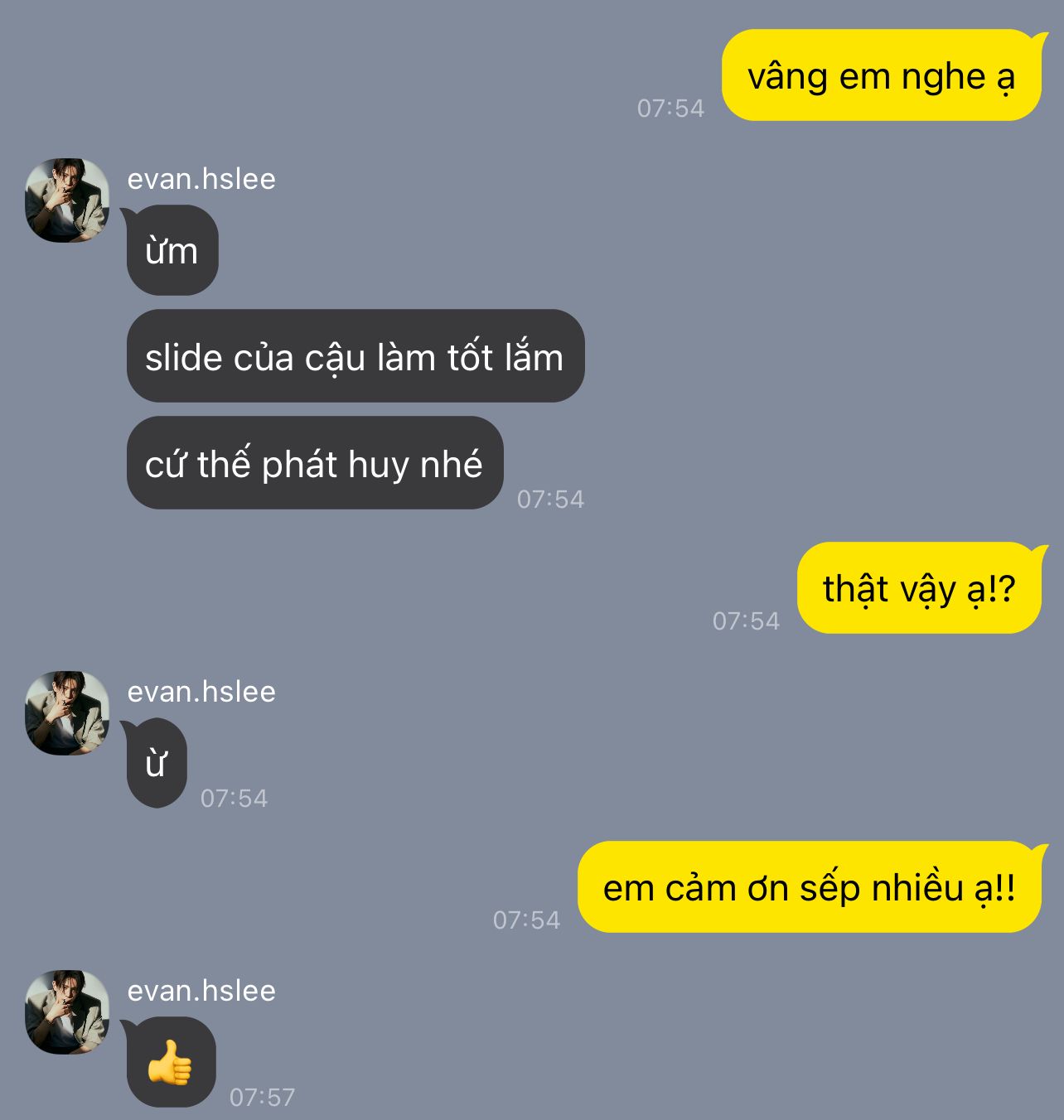Image resolution: width=1064 pixels, height=1120 pixels.
Task: Tap evan.hslee's avatar next to the "ừ" reply
Action: (x=67, y=713)
